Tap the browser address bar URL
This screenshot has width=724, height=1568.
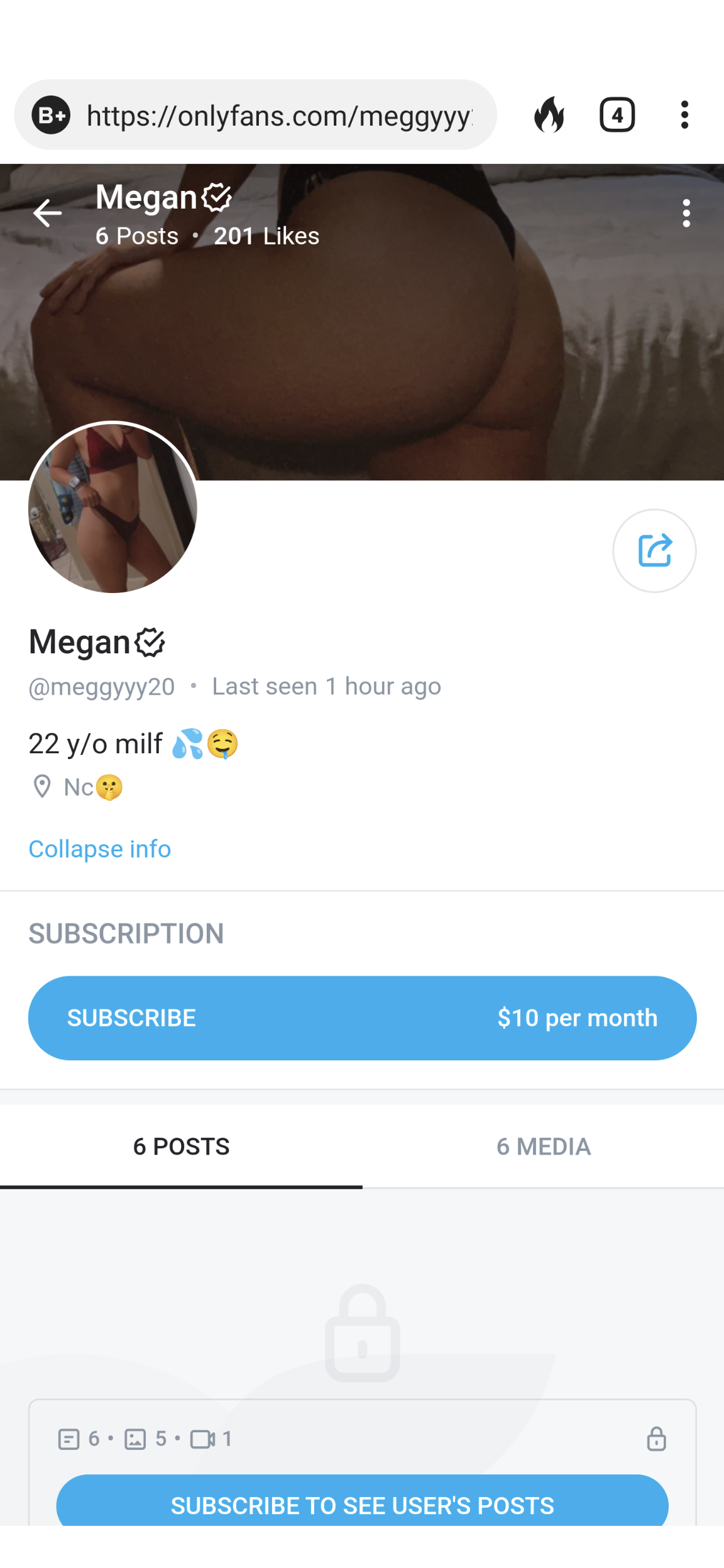point(279,116)
